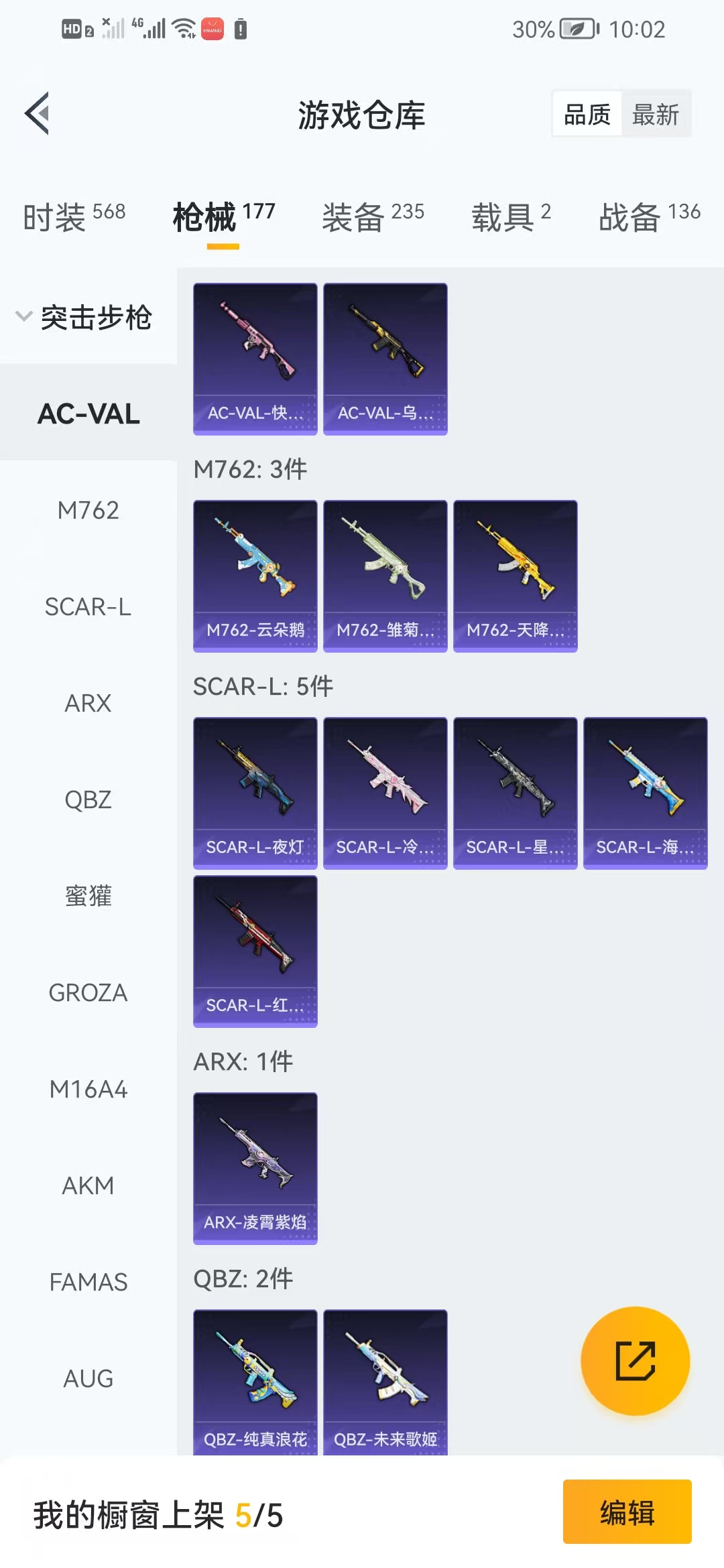This screenshot has height=1568, width=724.
Task: Select AUG in the side list
Action: point(88,1379)
